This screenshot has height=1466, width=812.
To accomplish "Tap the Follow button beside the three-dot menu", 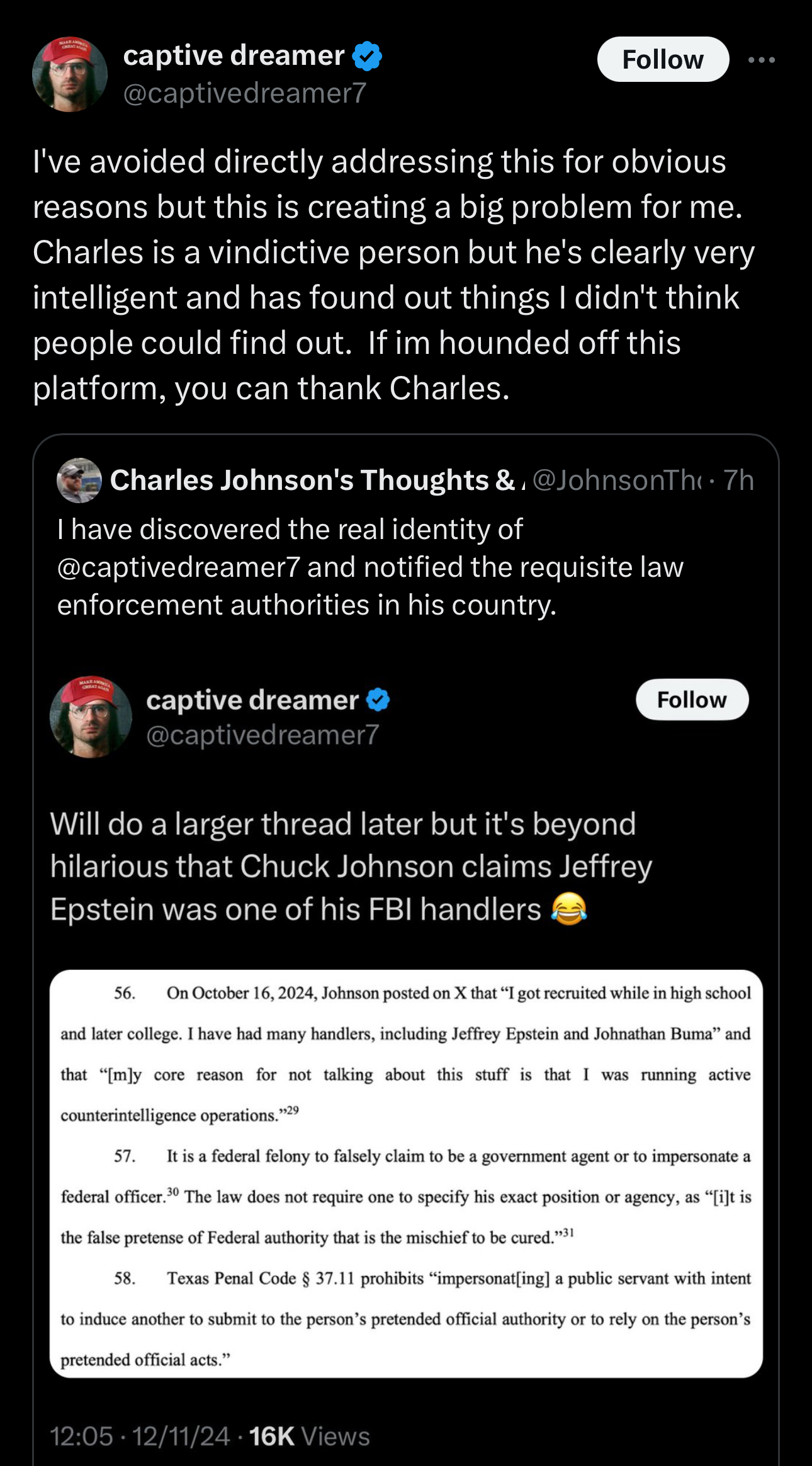I will (663, 59).
